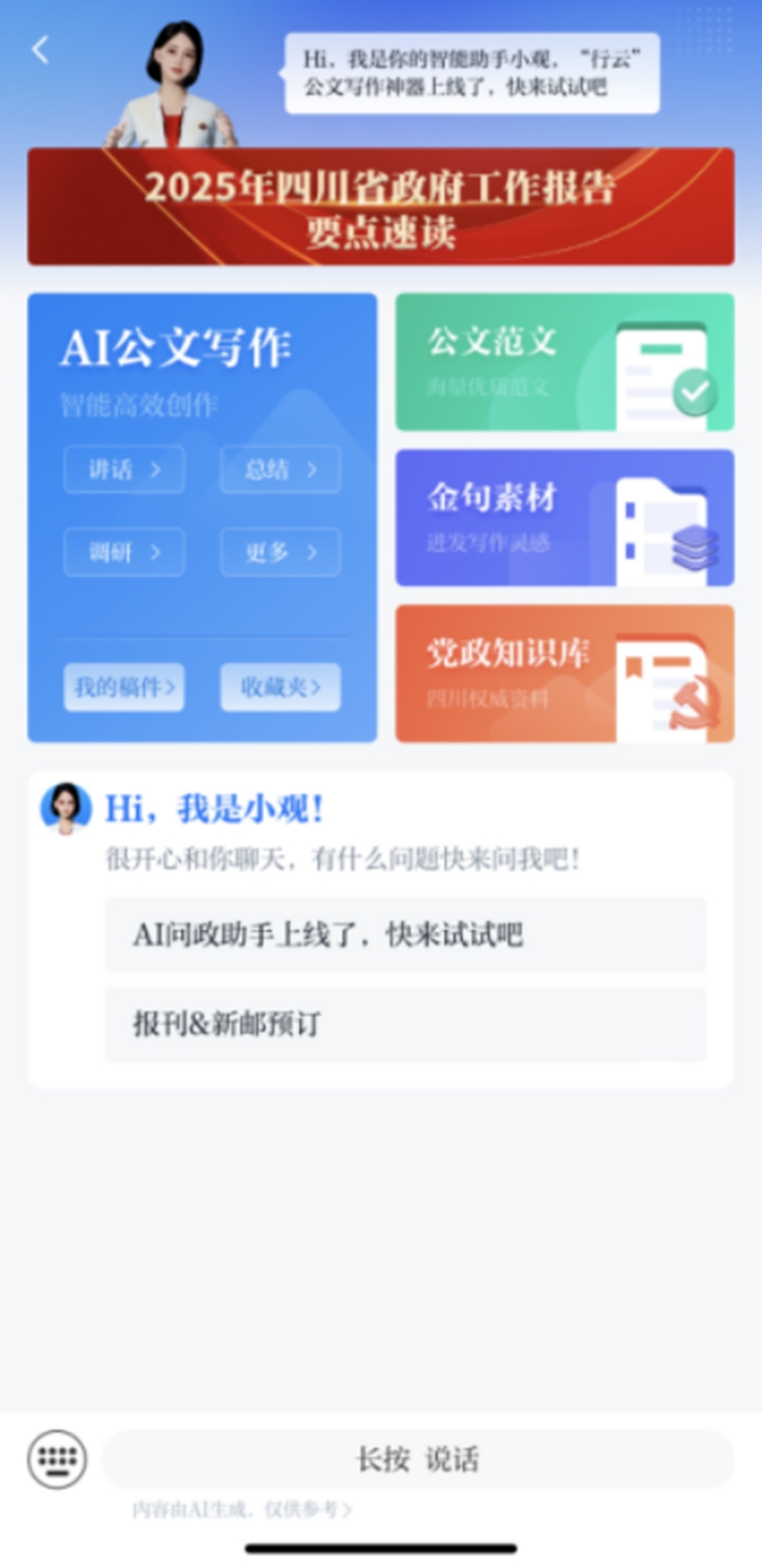
Task: Go back using the top-left arrow
Action: pos(40,50)
